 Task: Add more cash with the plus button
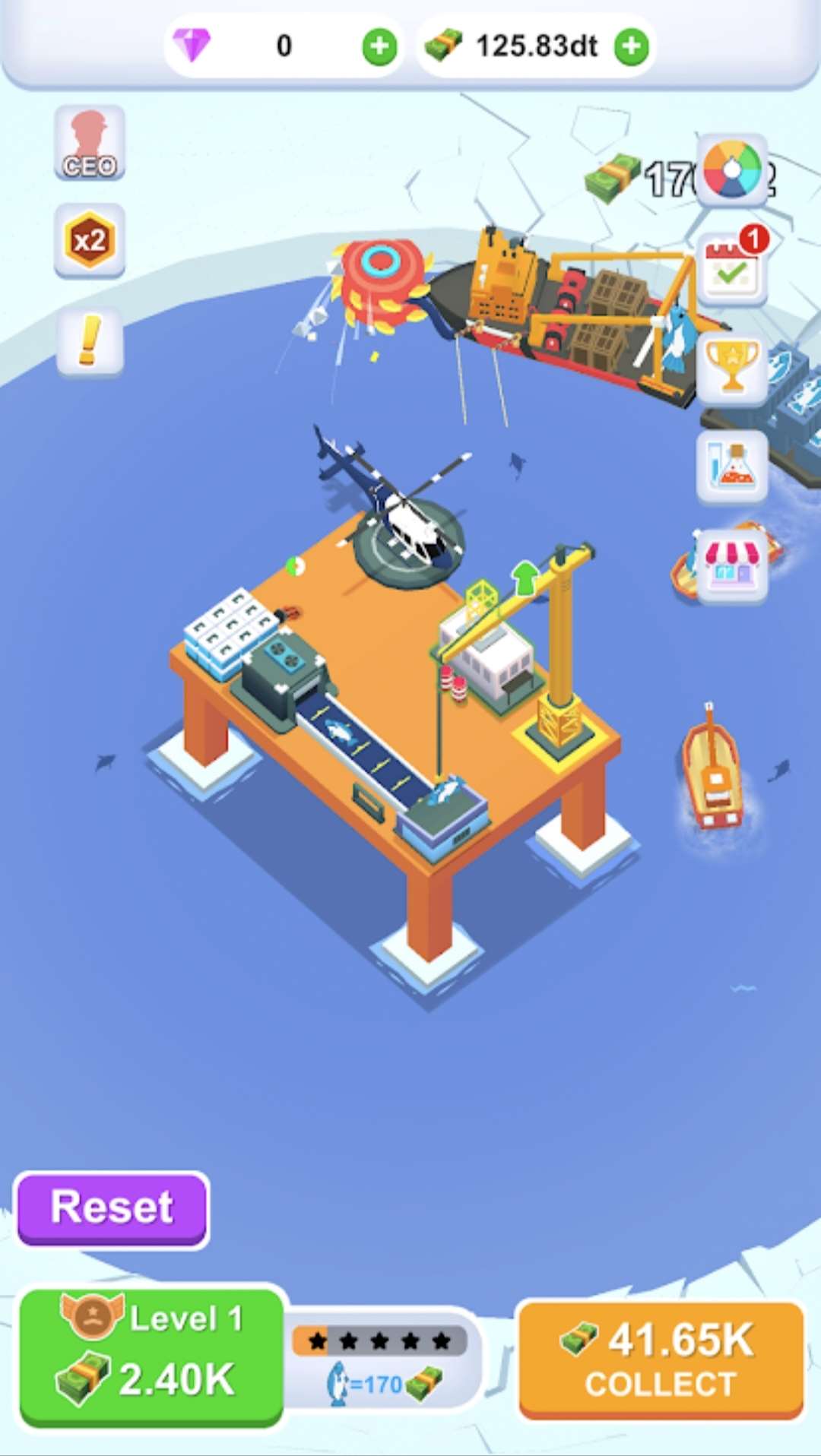(632, 46)
